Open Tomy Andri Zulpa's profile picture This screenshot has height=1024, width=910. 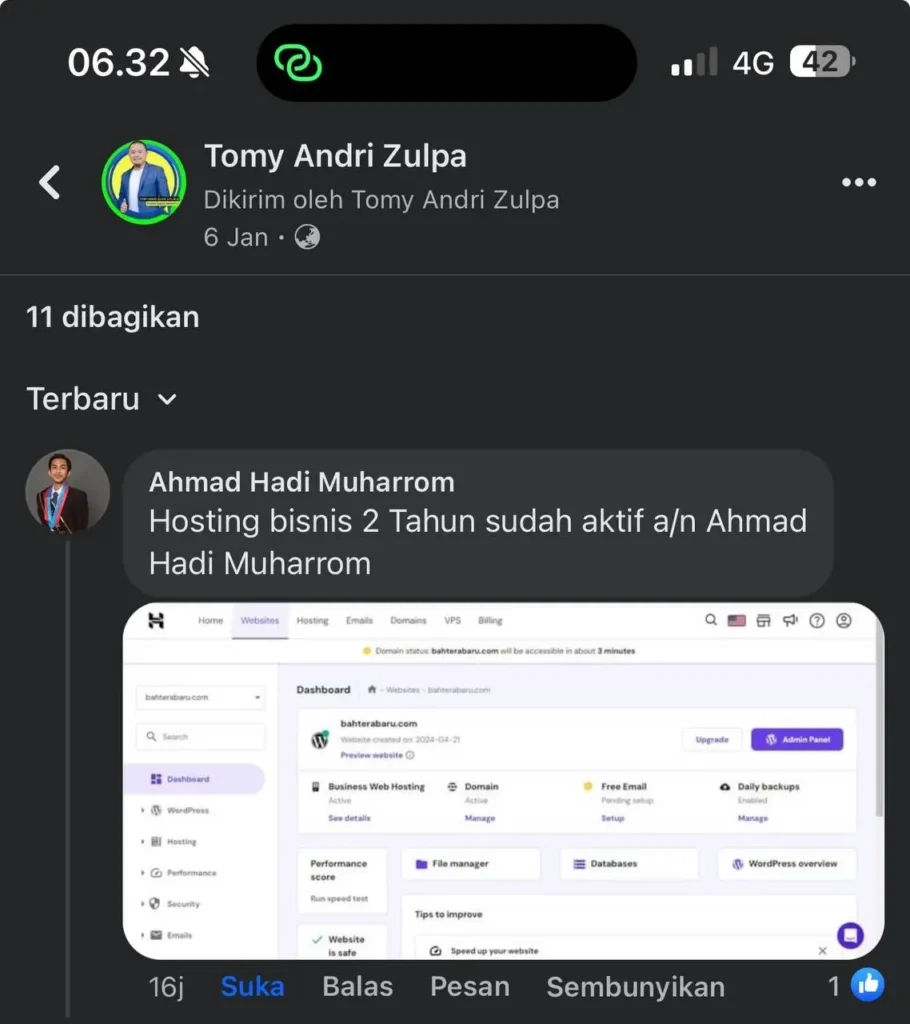tap(144, 182)
